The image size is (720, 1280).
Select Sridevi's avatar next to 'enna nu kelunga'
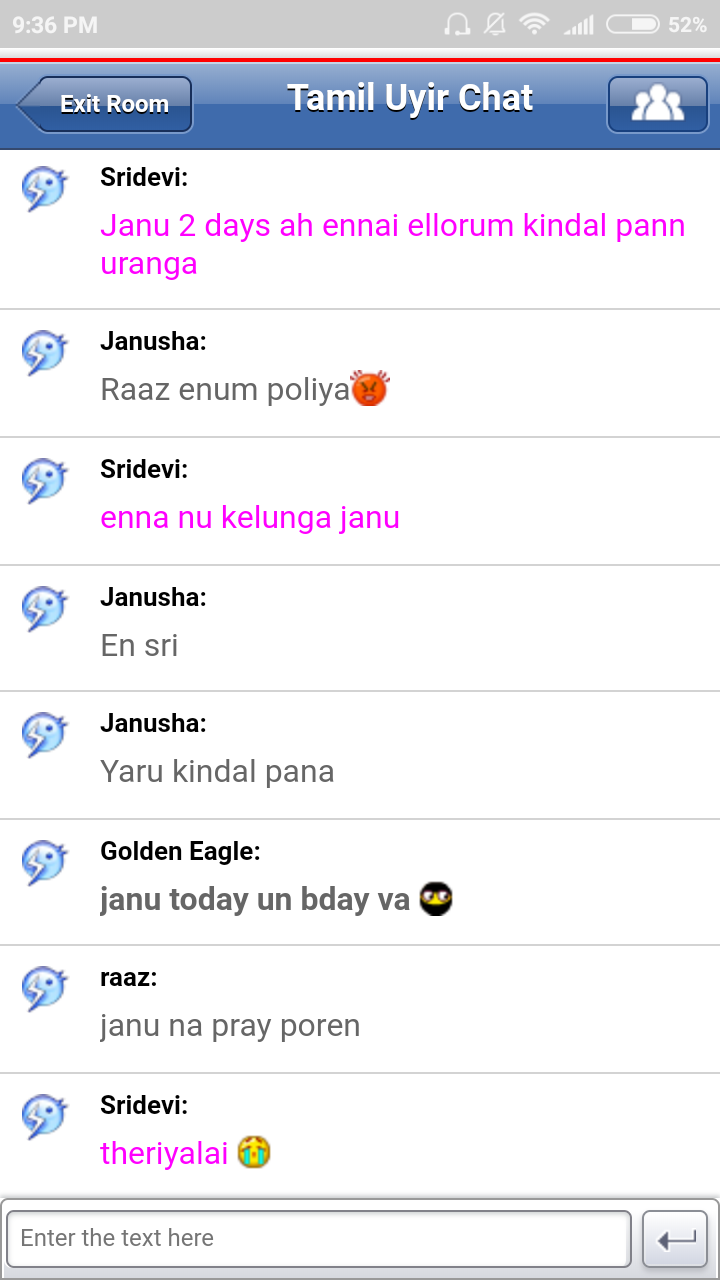pyautogui.click(x=44, y=480)
